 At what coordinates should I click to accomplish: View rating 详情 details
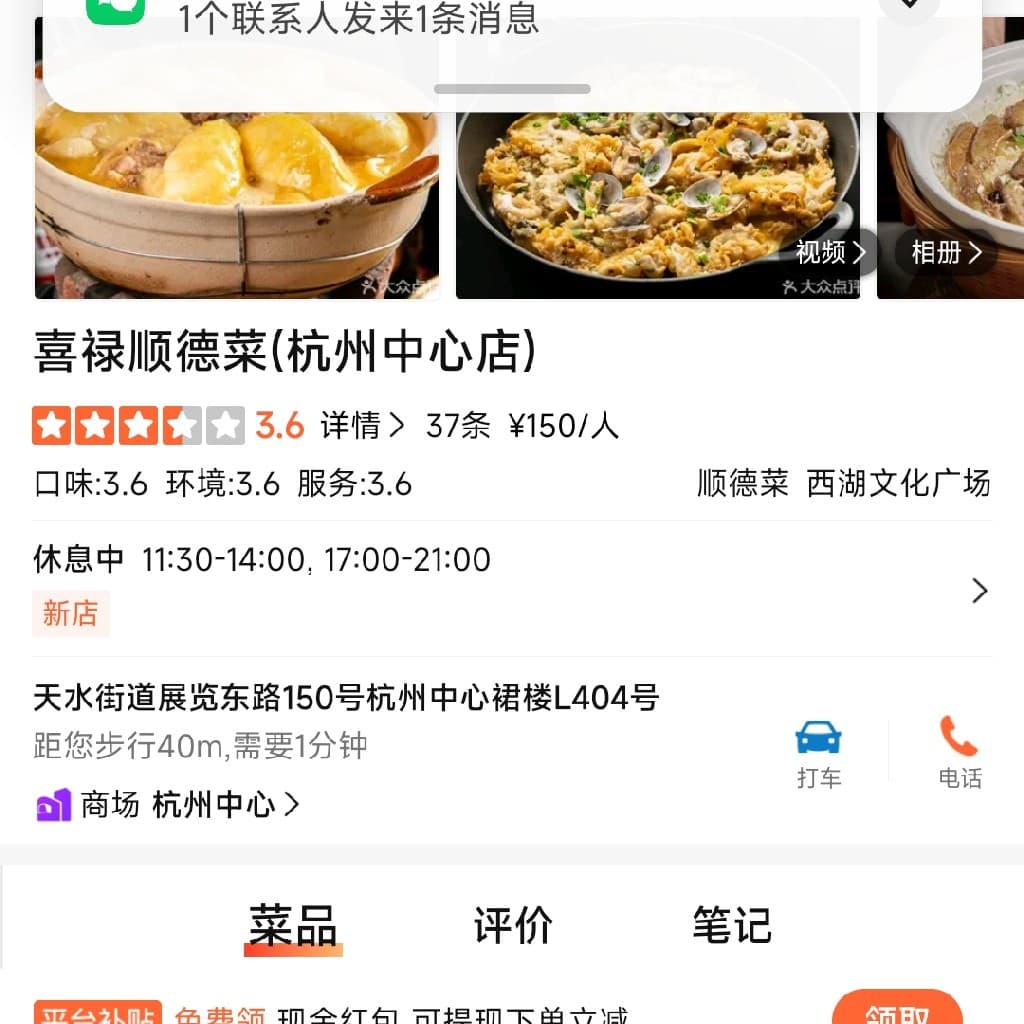362,426
